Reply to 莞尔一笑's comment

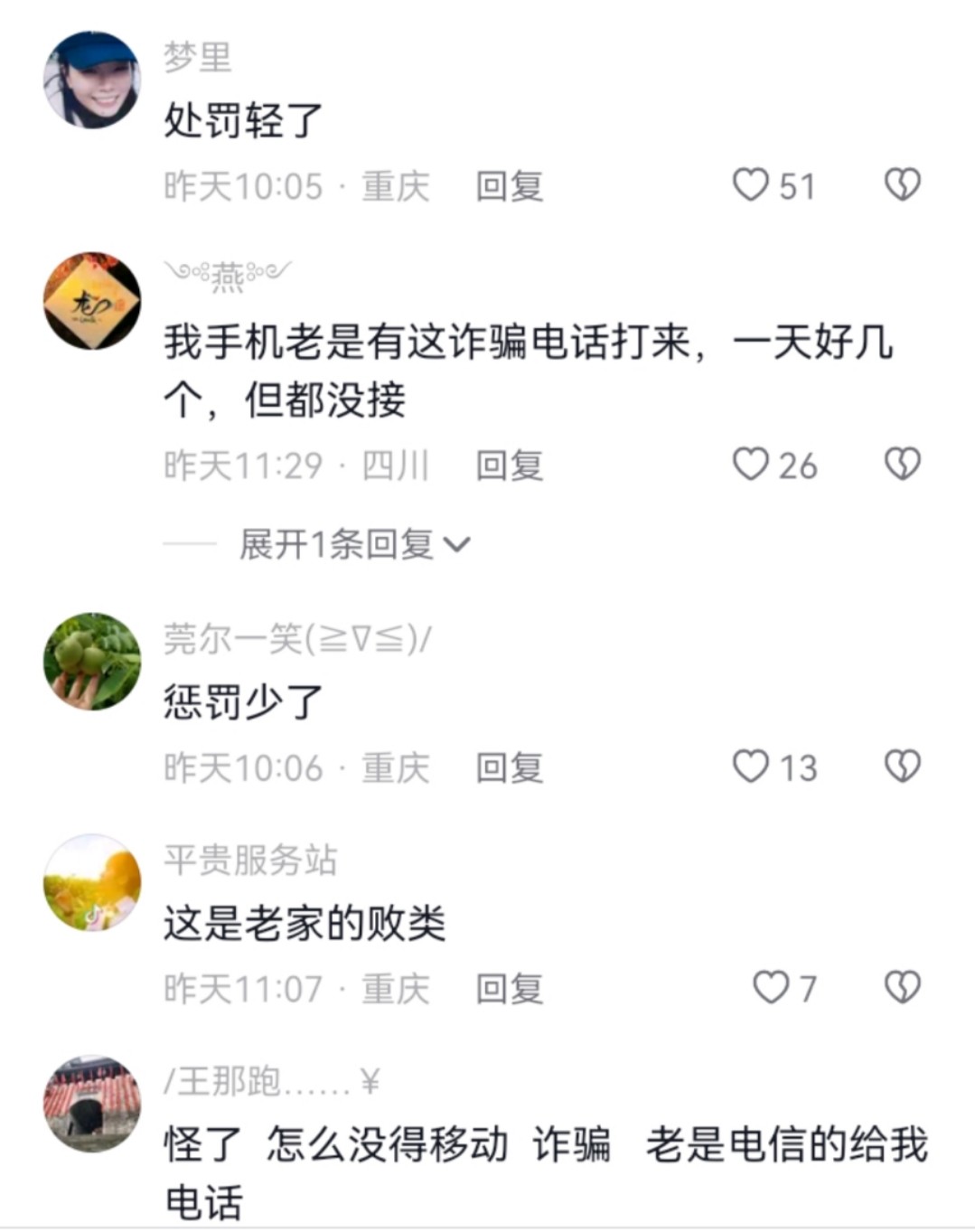click(509, 768)
